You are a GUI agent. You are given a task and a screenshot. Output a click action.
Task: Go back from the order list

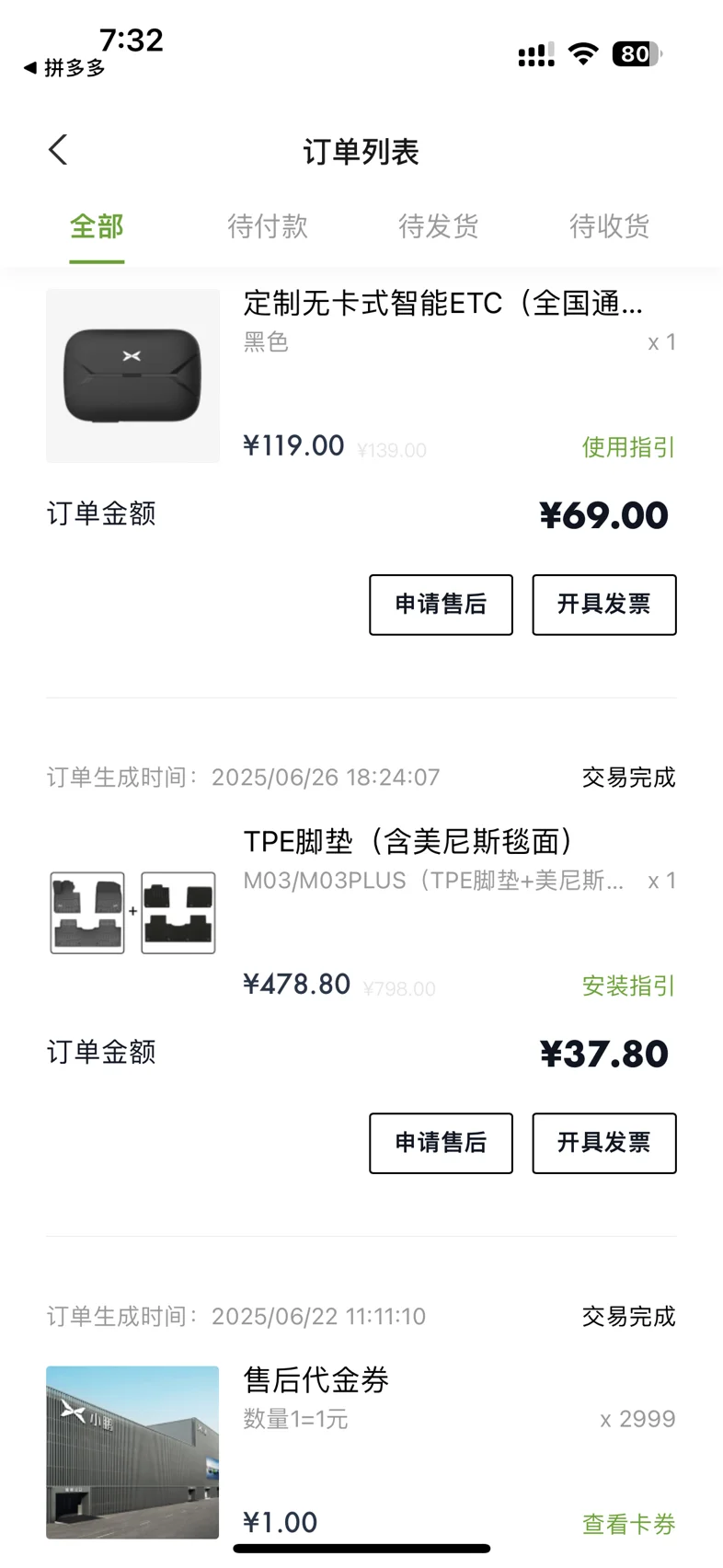pos(58,150)
